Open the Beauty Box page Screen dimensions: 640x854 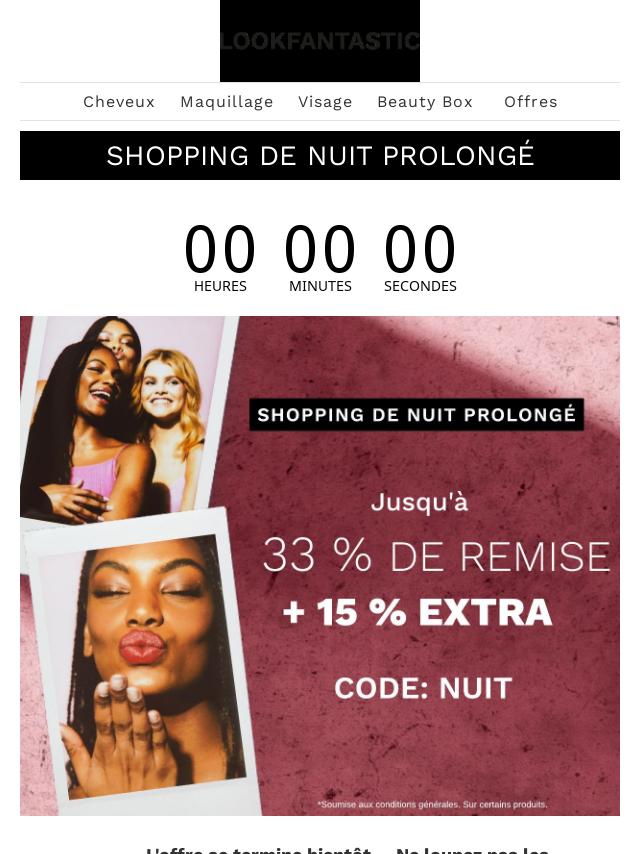pyautogui.click(x=425, y=102)
